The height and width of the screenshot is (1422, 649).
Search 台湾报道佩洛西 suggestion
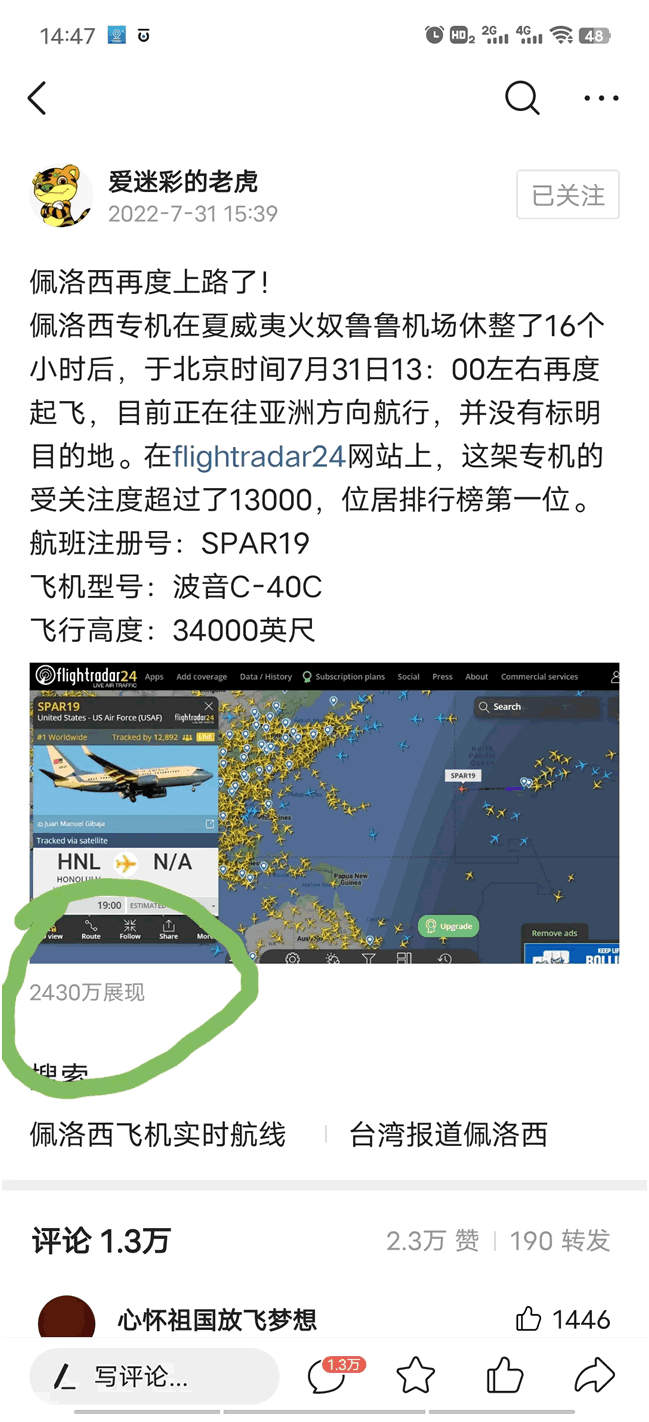pos(449,1135)
